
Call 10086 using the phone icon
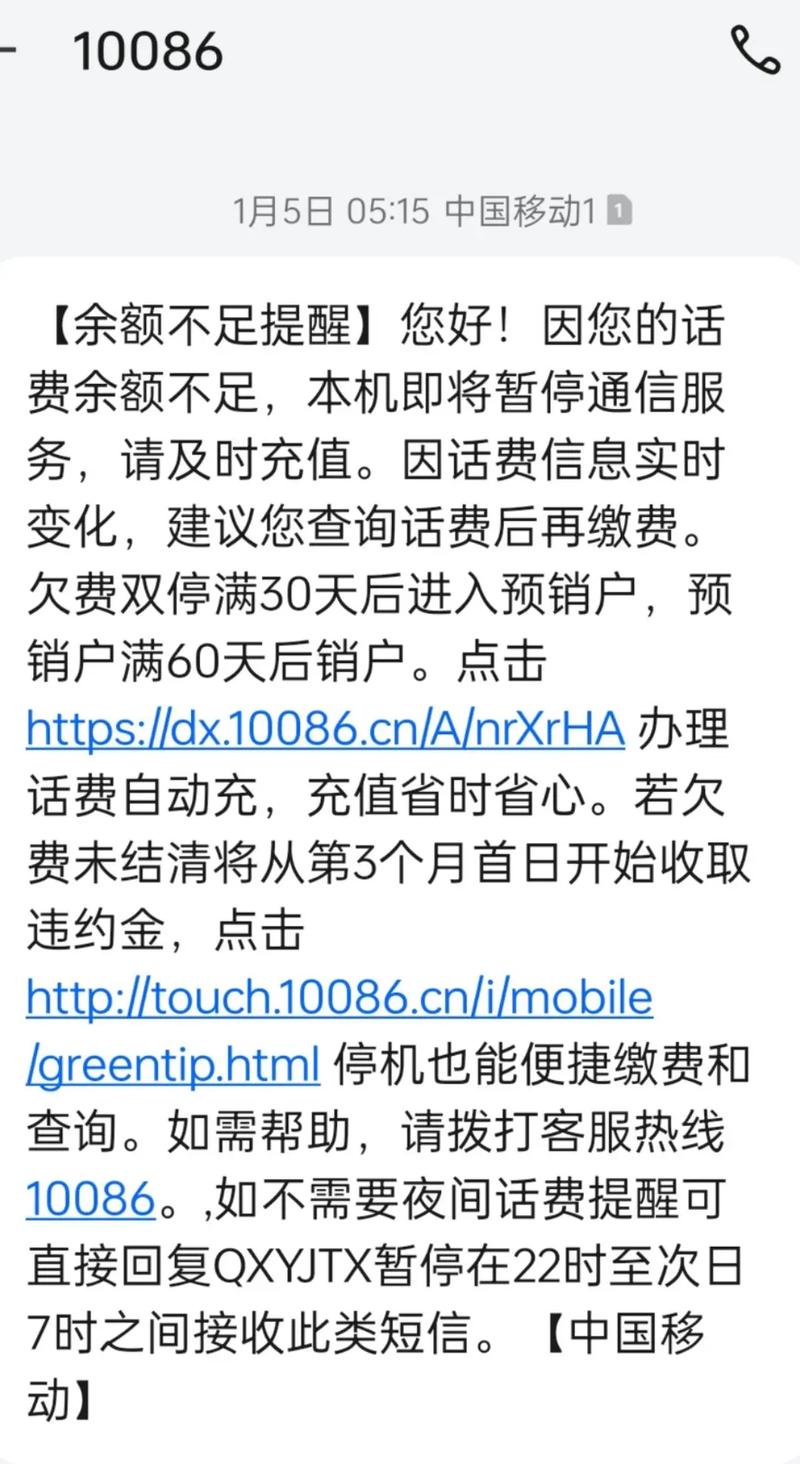pyautogui.click(x=755, y=50)
